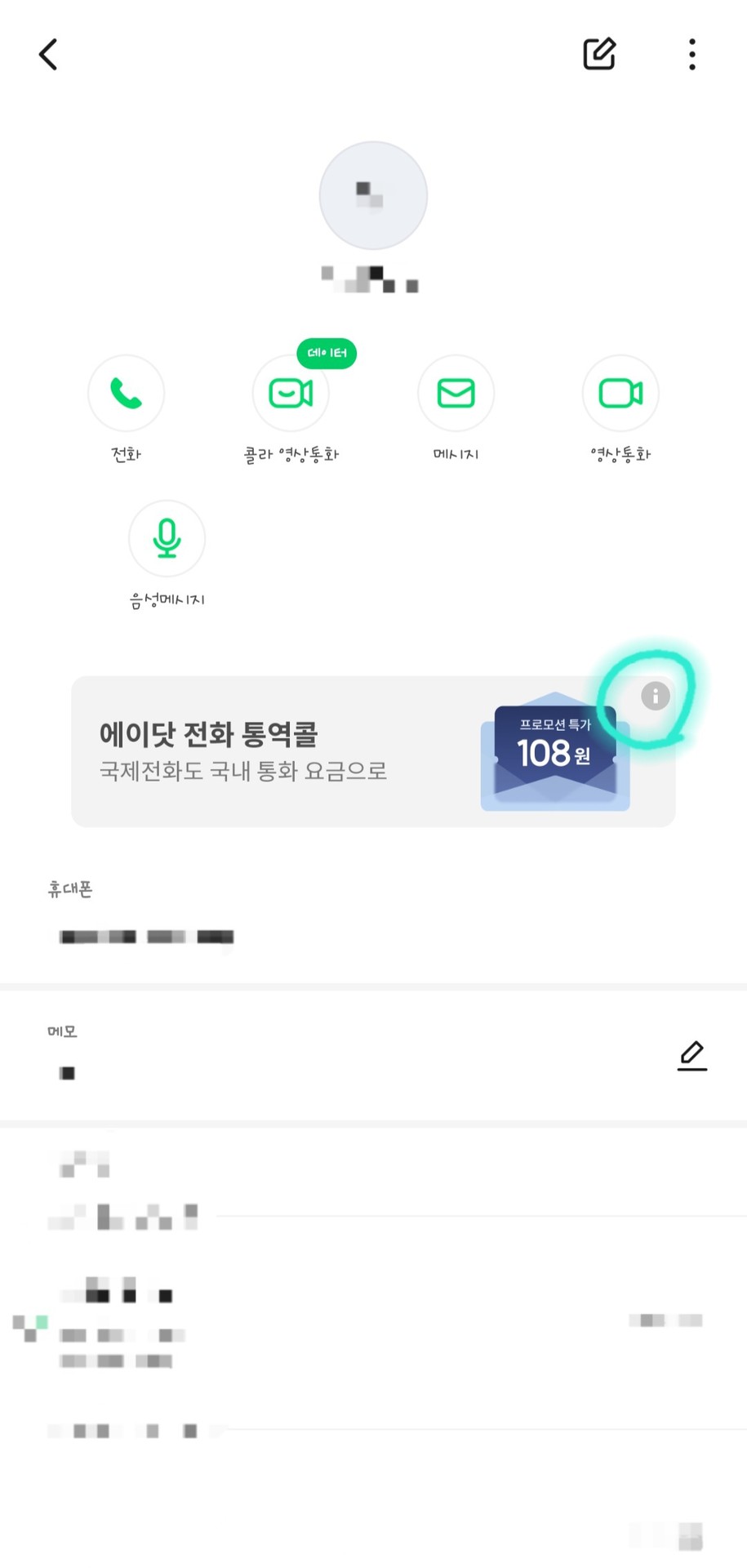747x1568 pixels.
Task: Open the three-dot overflow menu
Action: coord(691,55)
